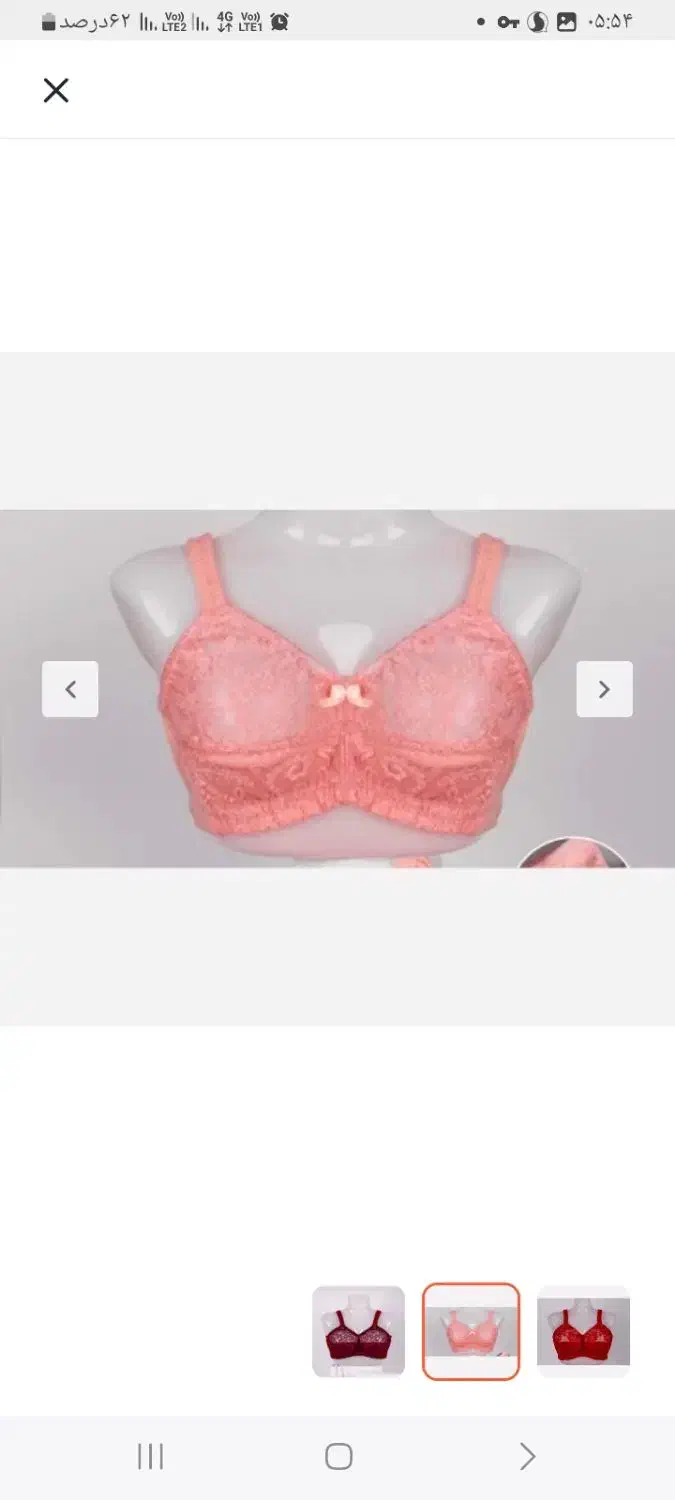This screenshot has width=675, height=1500.
Task: Select the pink bra thumbnail
Action: coord(471,1331)
